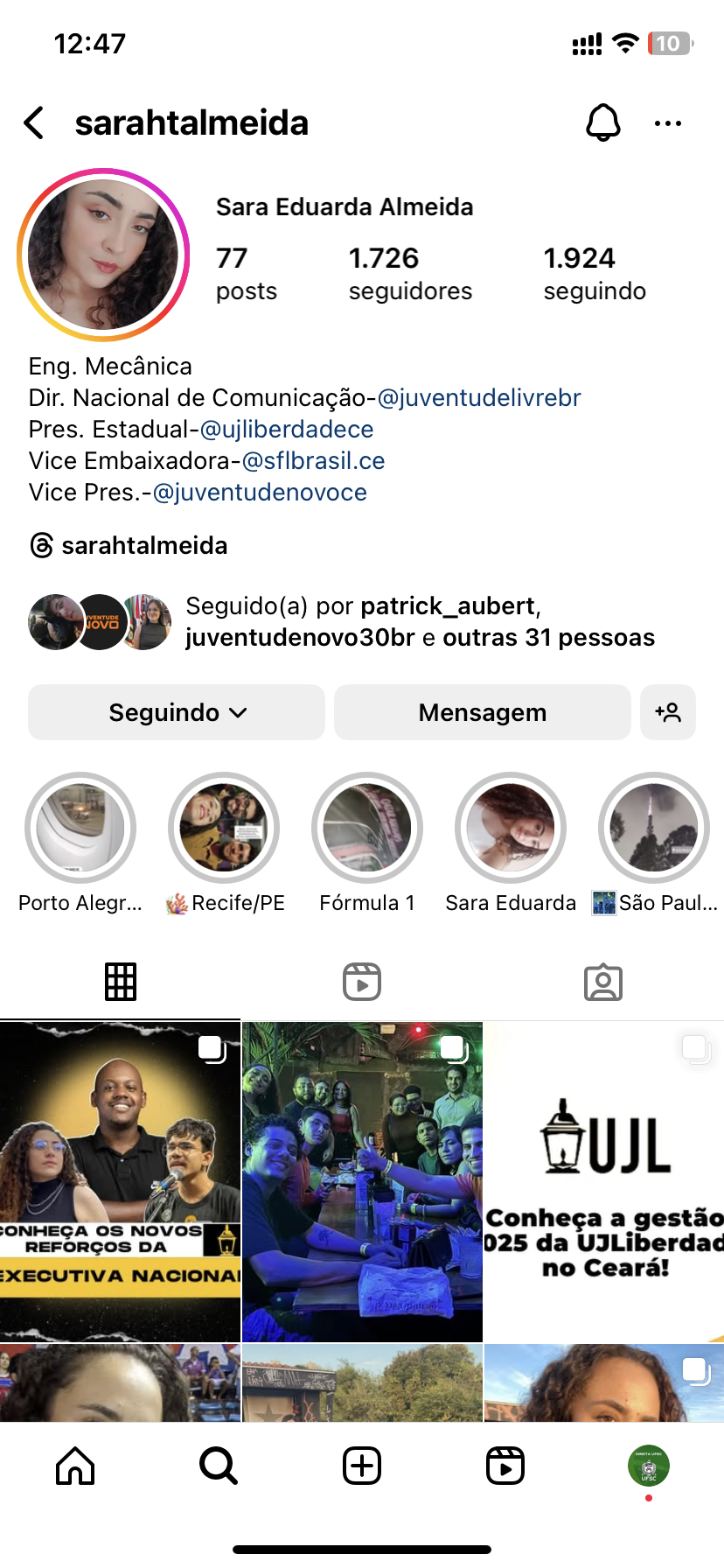View the profile picture story

[x=103, y=255]
